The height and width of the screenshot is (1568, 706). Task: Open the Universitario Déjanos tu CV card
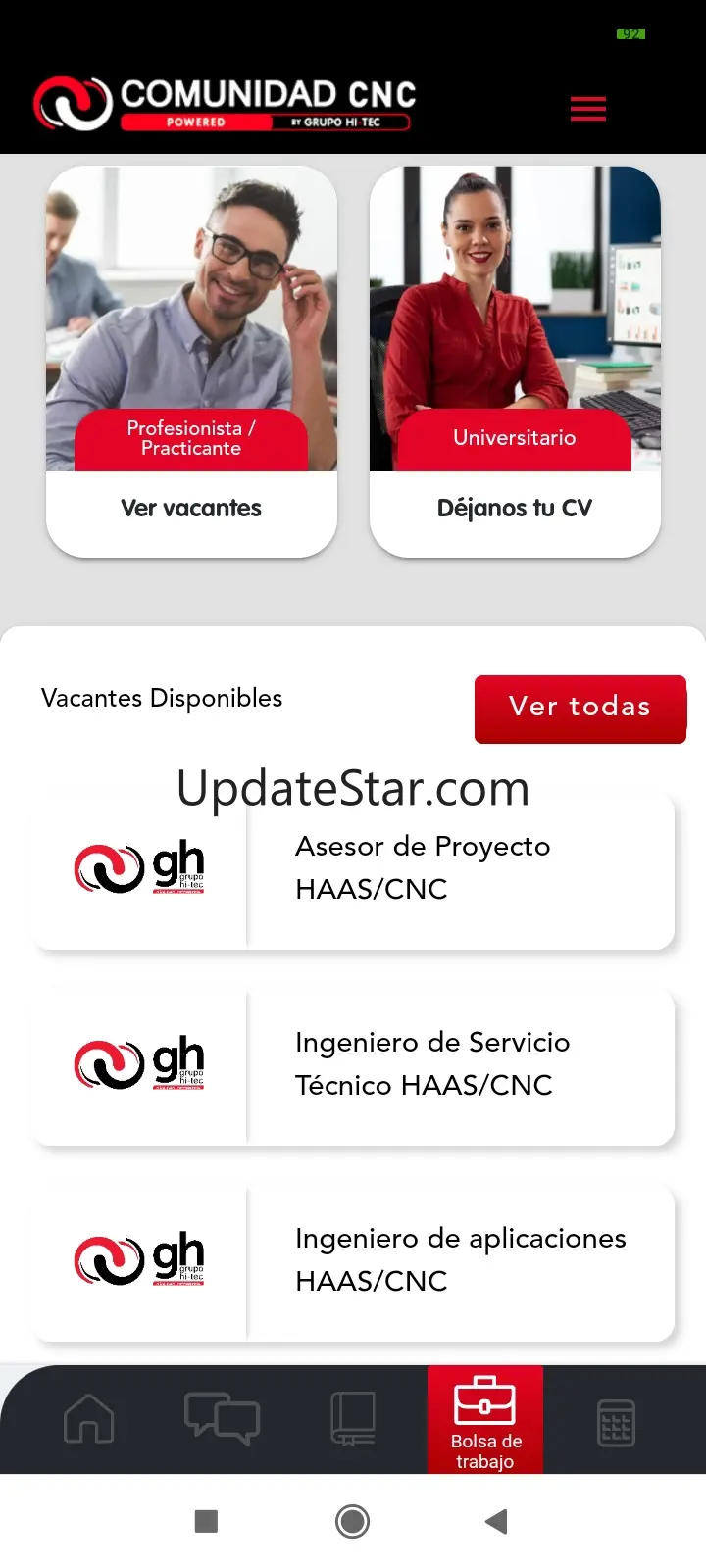(515, 363)
